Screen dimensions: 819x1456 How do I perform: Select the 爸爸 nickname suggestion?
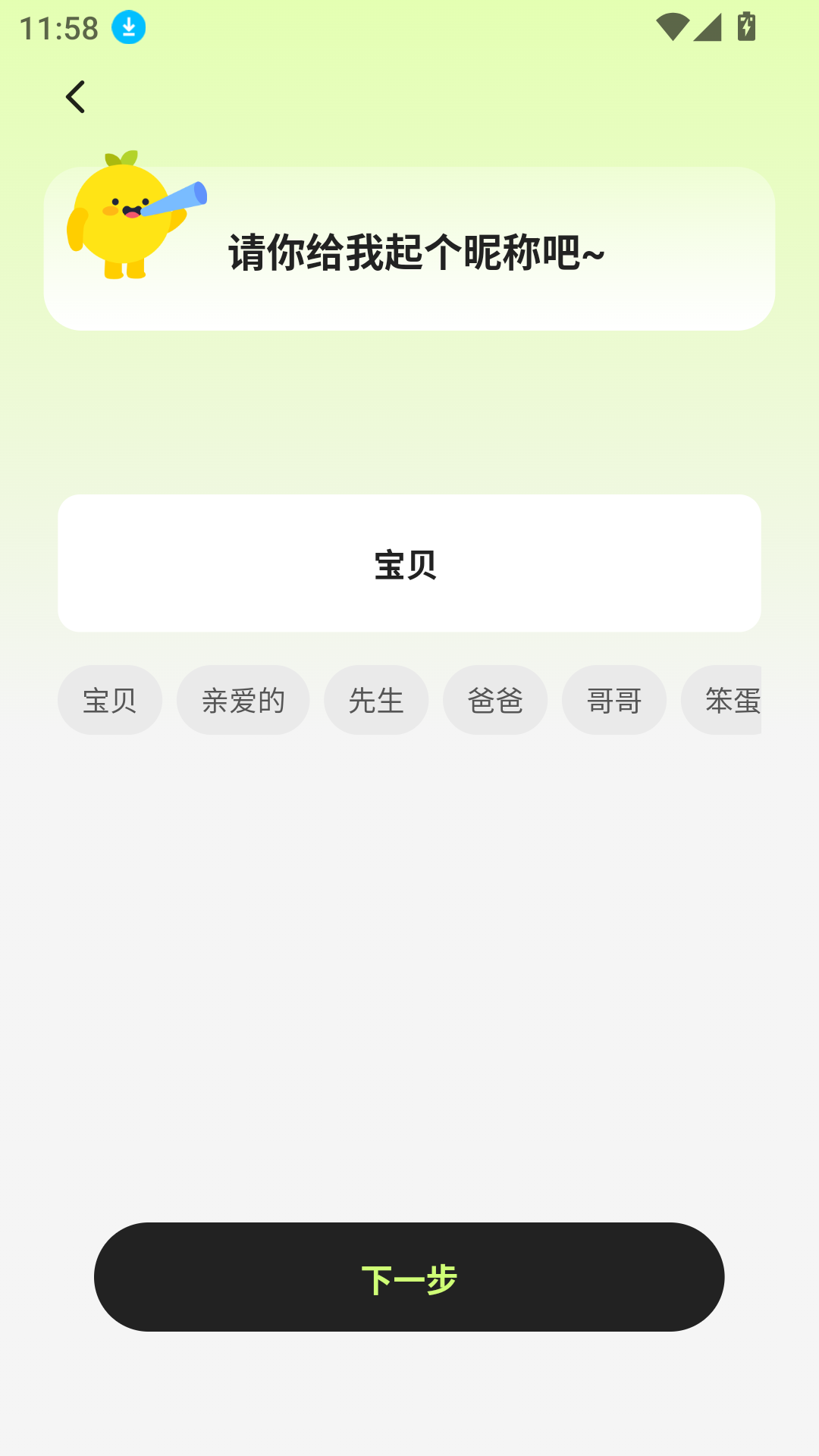495,700
